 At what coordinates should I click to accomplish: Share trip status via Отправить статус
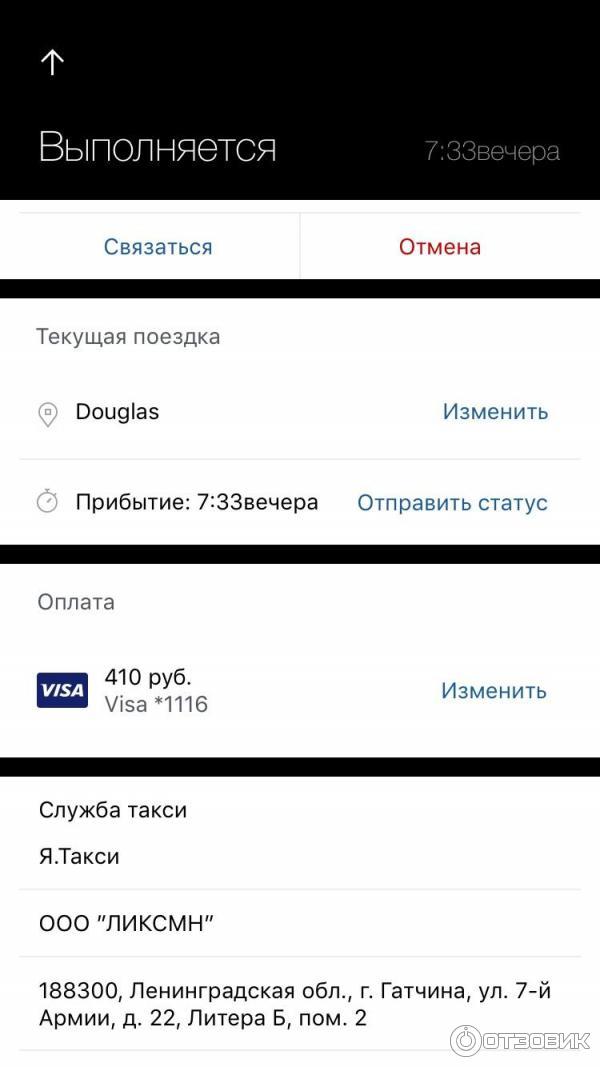point(452,503)
